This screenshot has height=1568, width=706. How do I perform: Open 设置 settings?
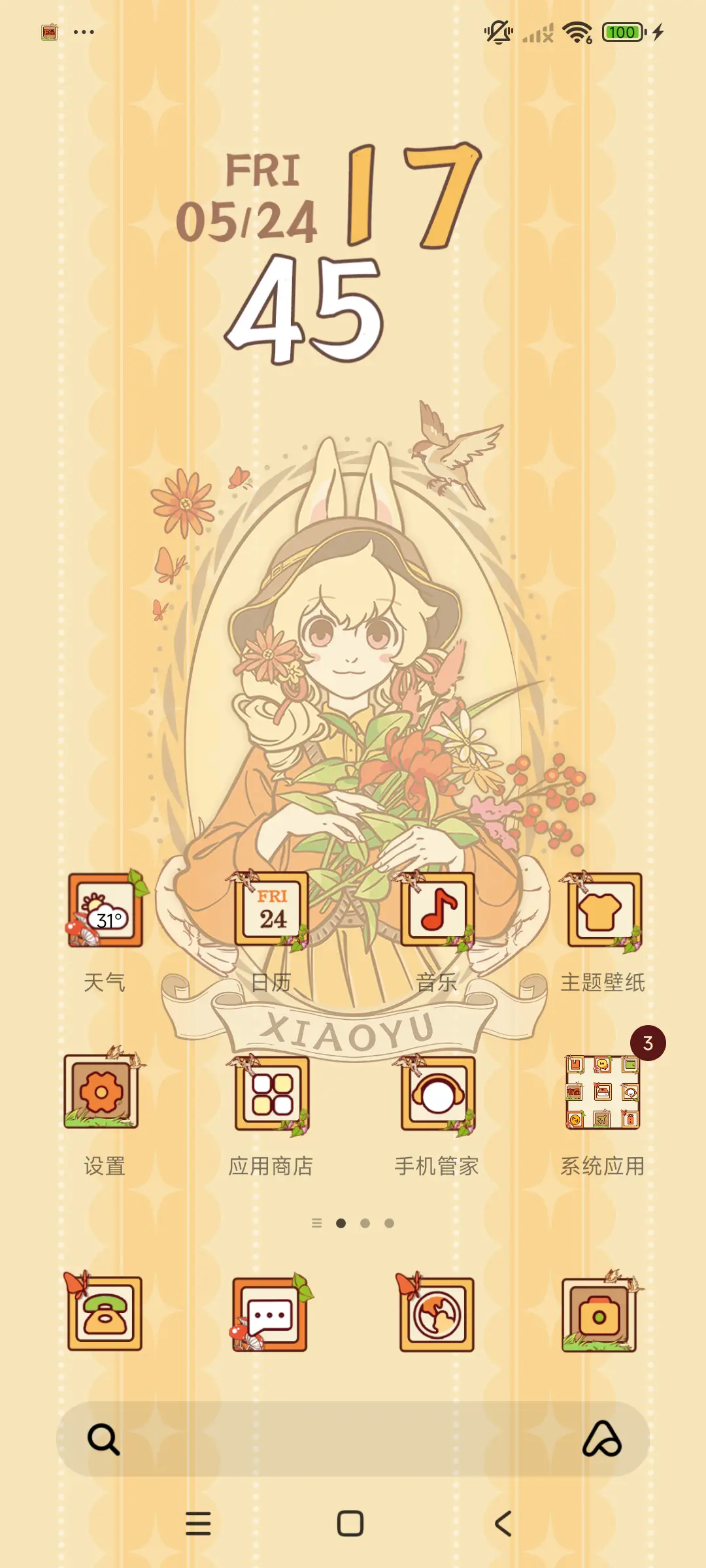[x=103, y=1091]
